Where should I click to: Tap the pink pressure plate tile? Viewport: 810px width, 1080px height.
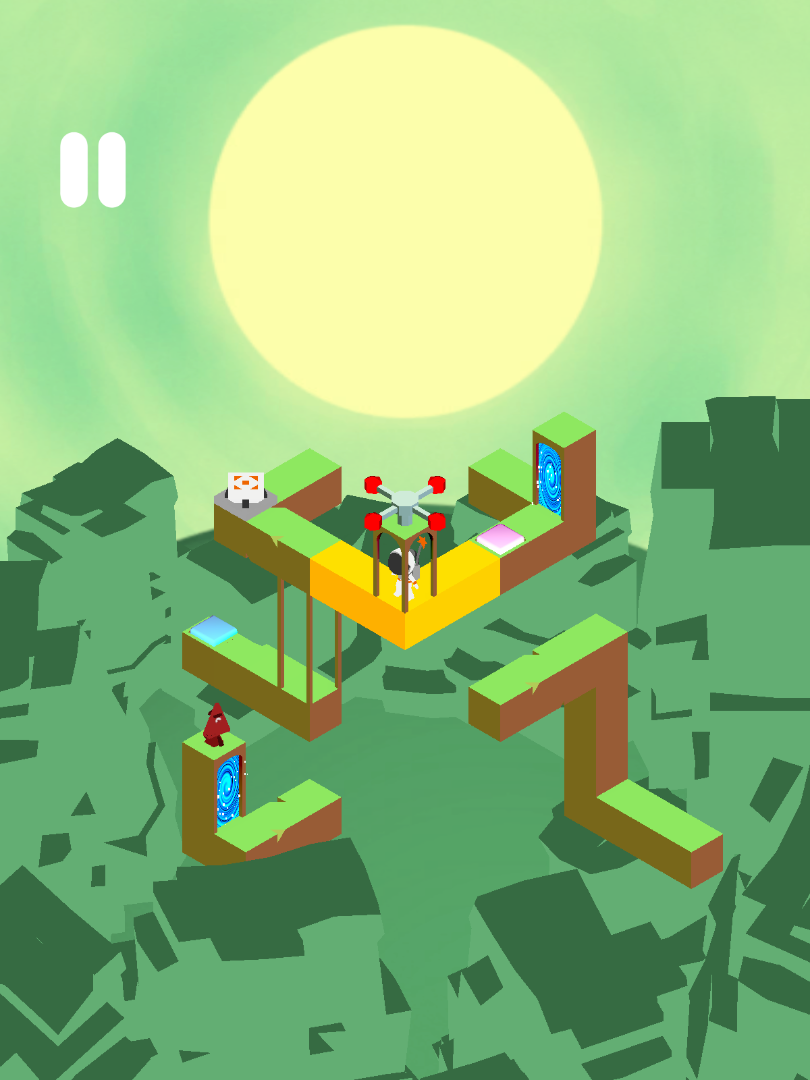click(x=500, y=538)
